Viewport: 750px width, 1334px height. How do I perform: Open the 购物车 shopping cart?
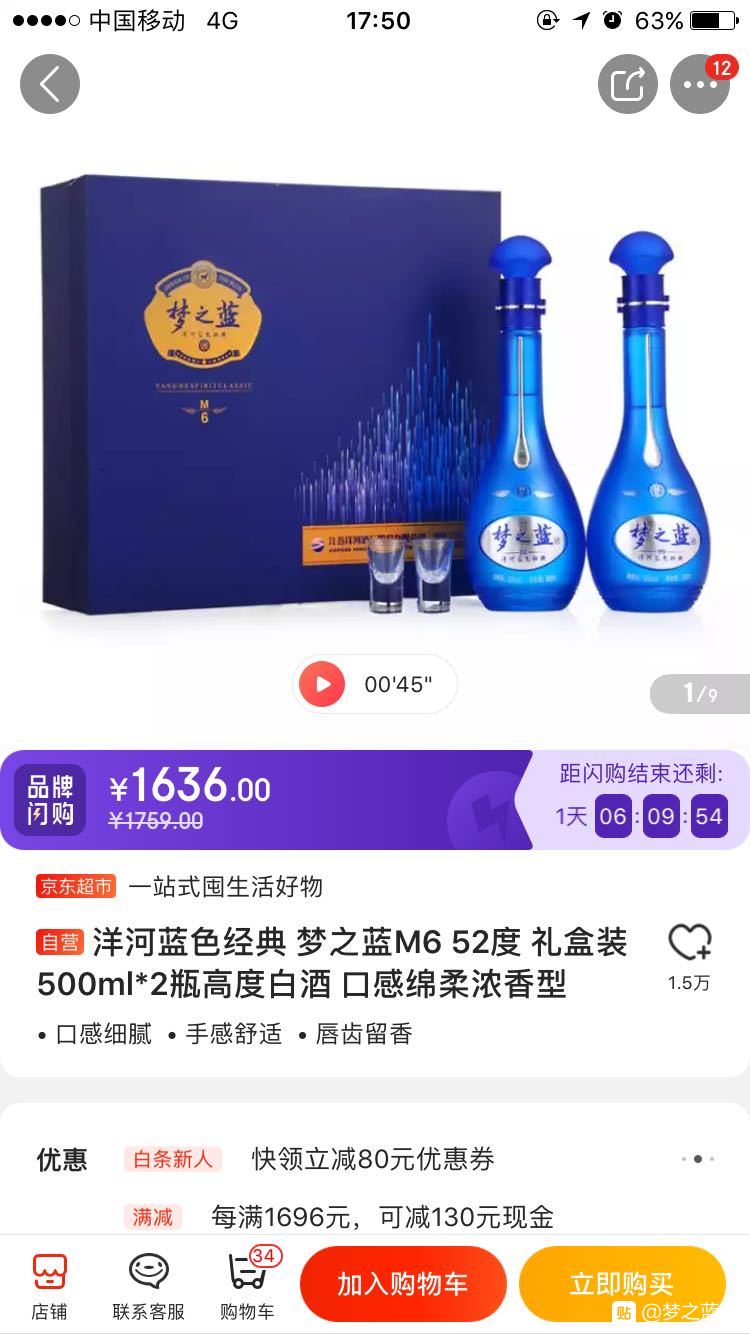[x=248, y=1285]
